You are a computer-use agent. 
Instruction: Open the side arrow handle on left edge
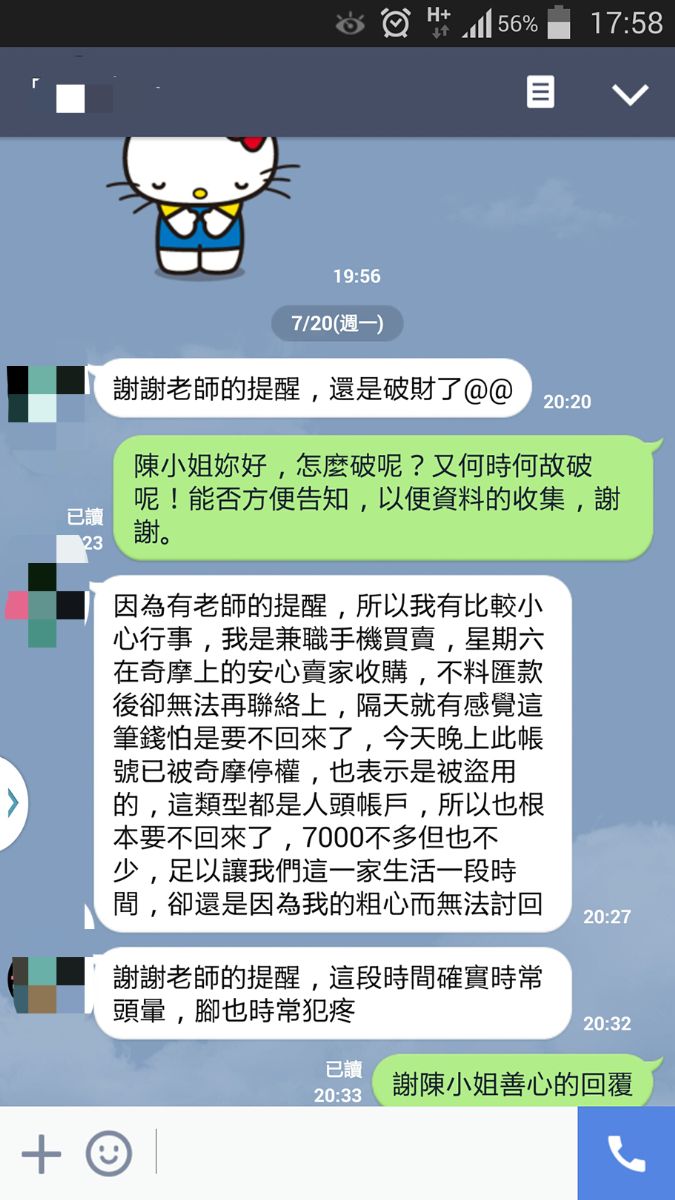coord(13,803)
